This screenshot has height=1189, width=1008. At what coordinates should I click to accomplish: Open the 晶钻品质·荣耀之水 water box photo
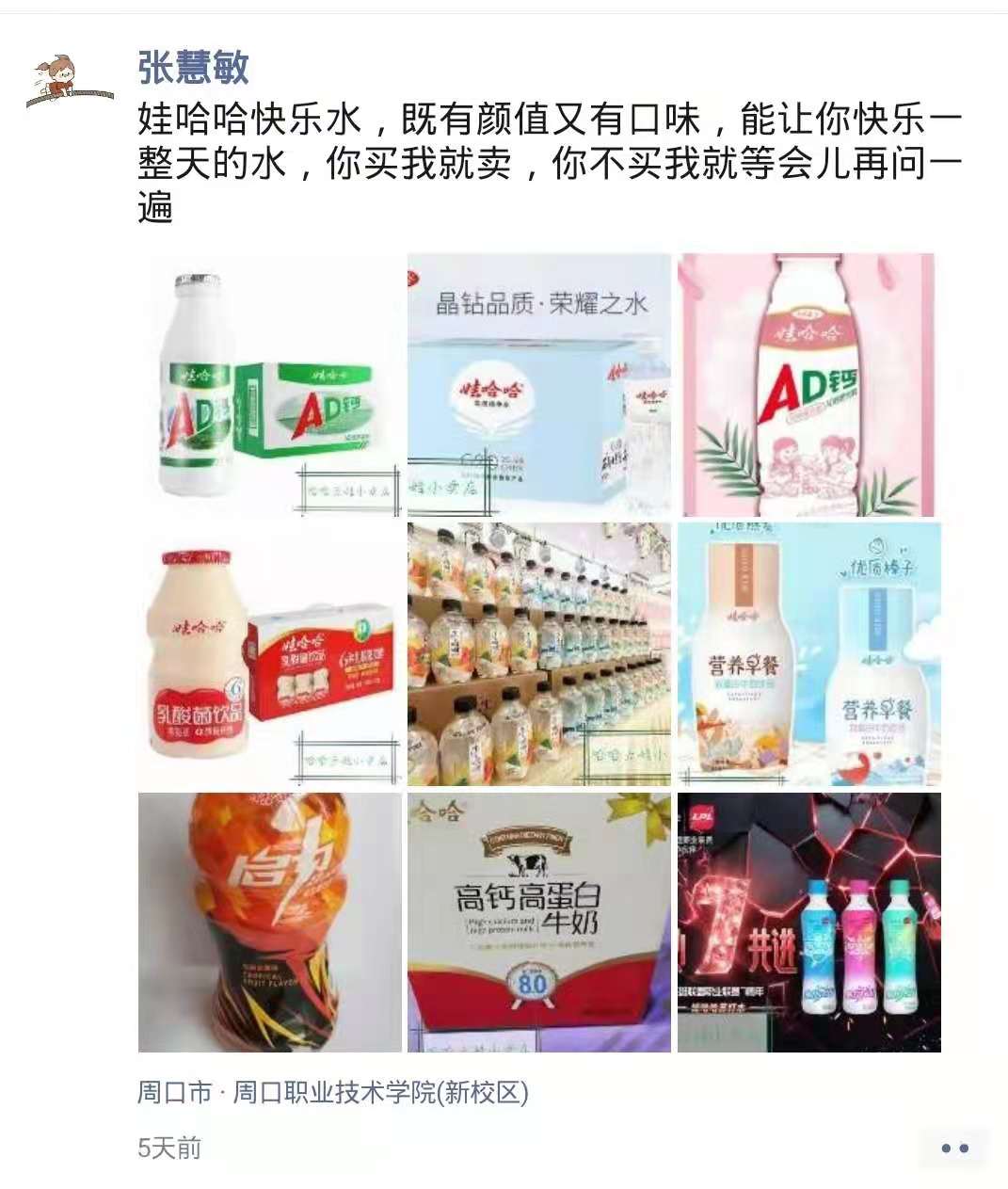tap(538, 384)
